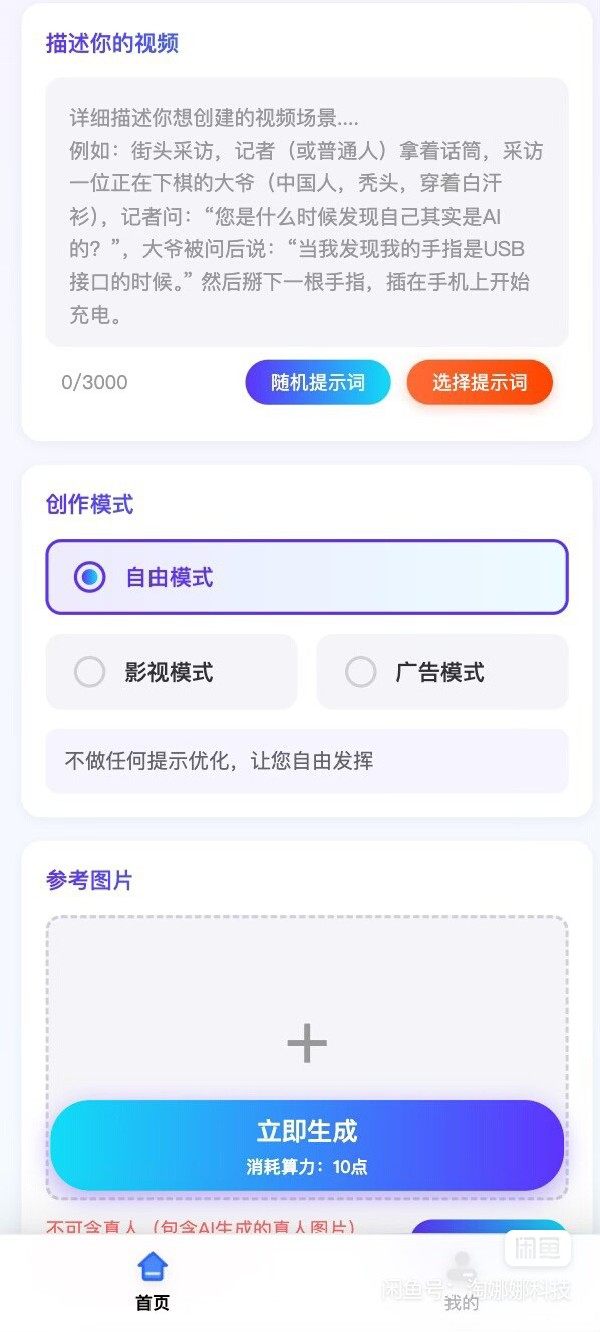
Task: Select the 自由模式 creation mode
Action: point(306,577)
